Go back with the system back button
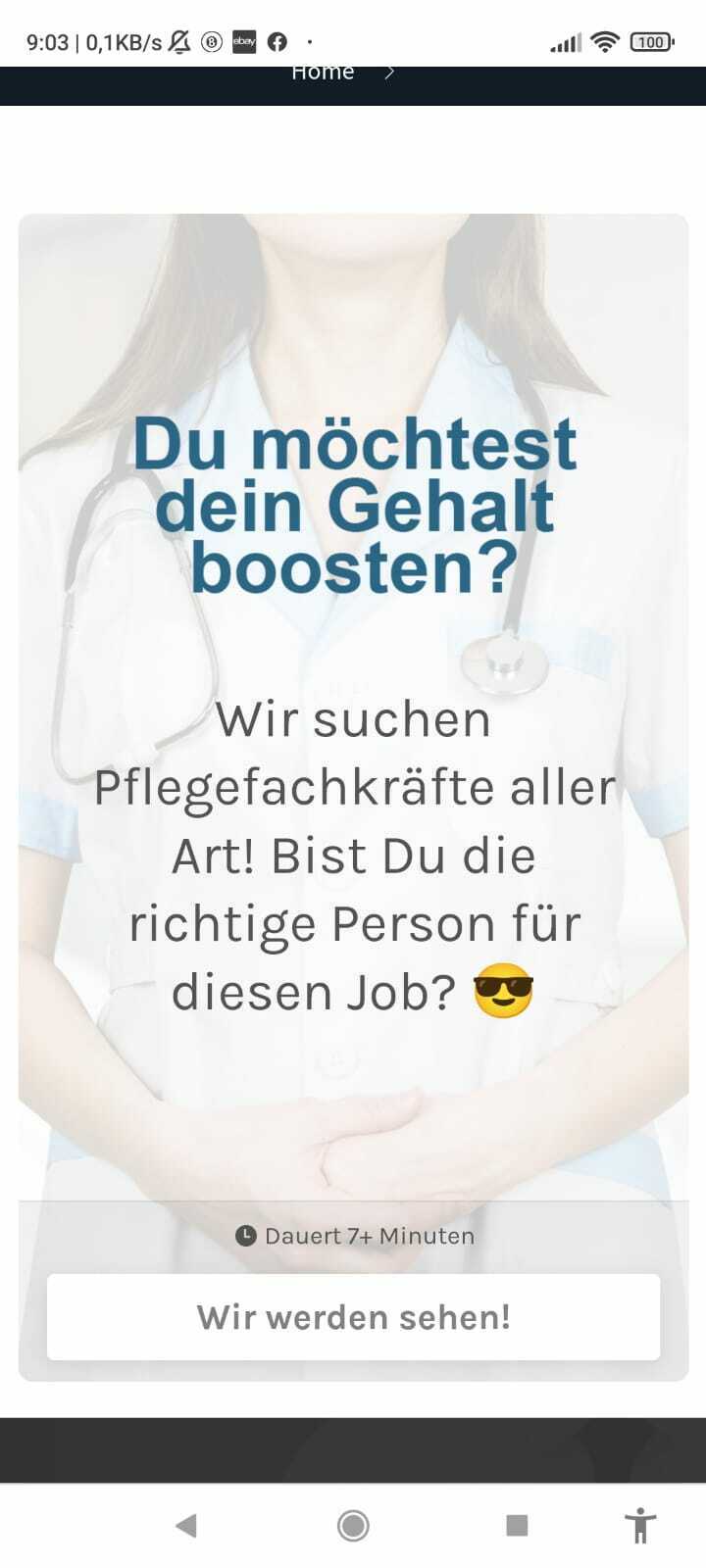This screenshot has width=706, height=1568. tap(185, 1525)
